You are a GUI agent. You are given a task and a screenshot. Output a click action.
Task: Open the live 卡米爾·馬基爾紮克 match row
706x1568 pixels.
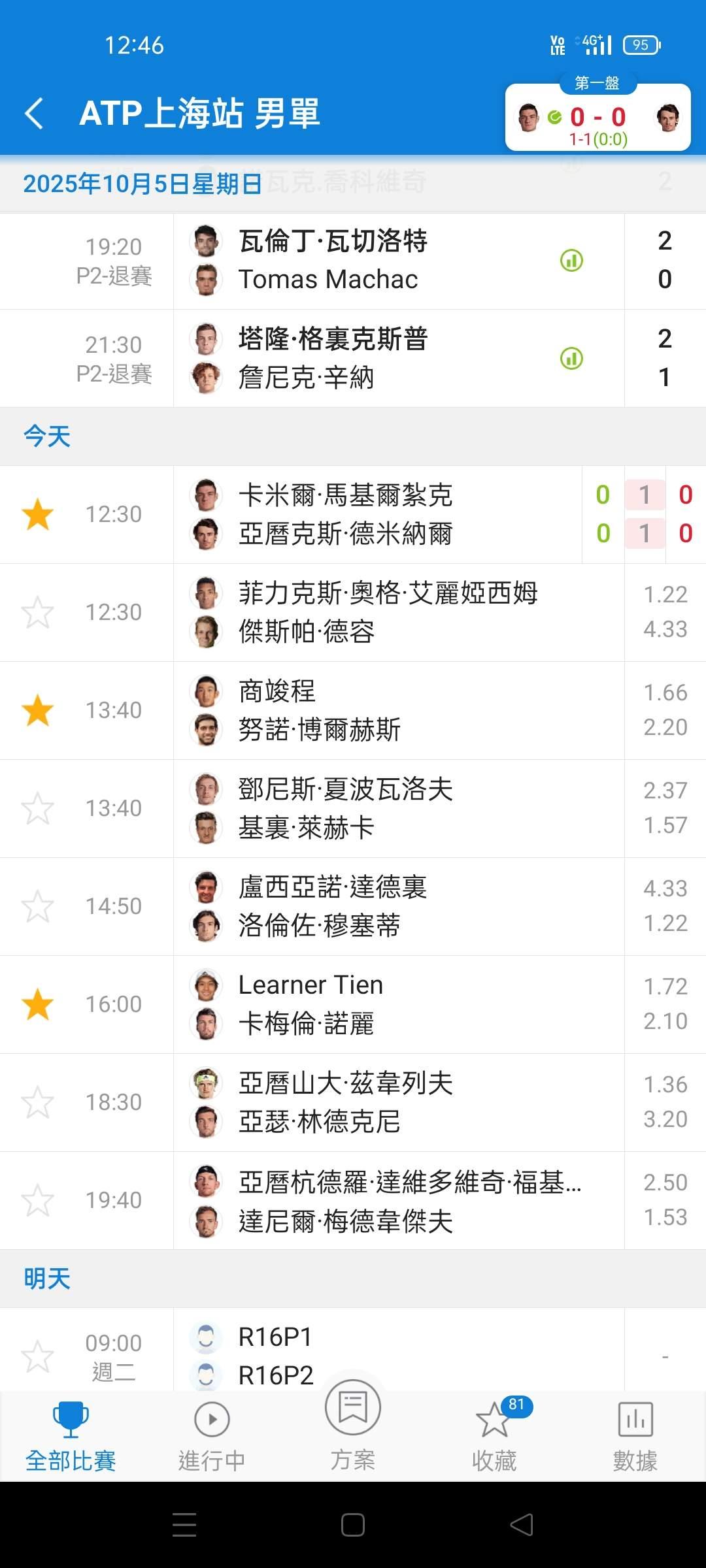click(x=353, y=514)
